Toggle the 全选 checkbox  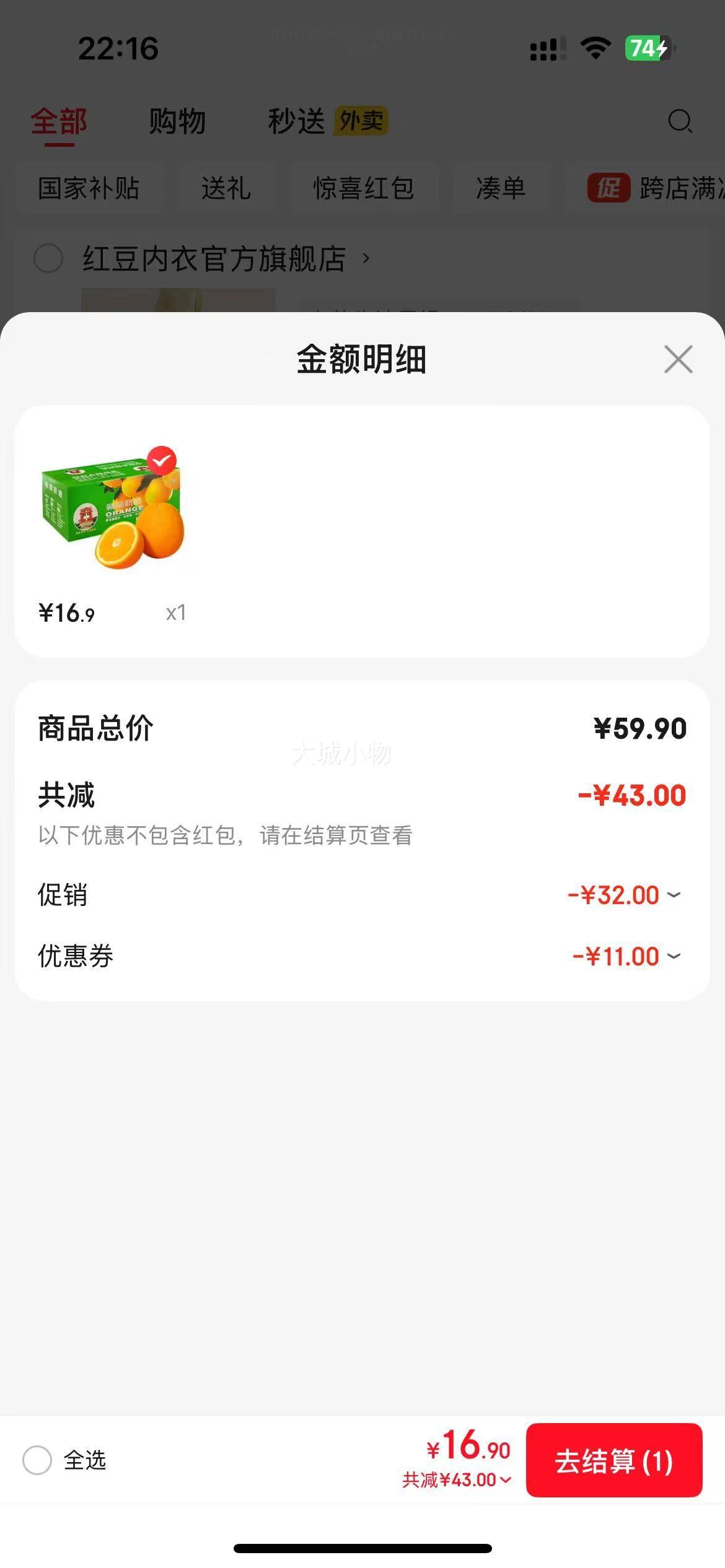pos(37,1460)
